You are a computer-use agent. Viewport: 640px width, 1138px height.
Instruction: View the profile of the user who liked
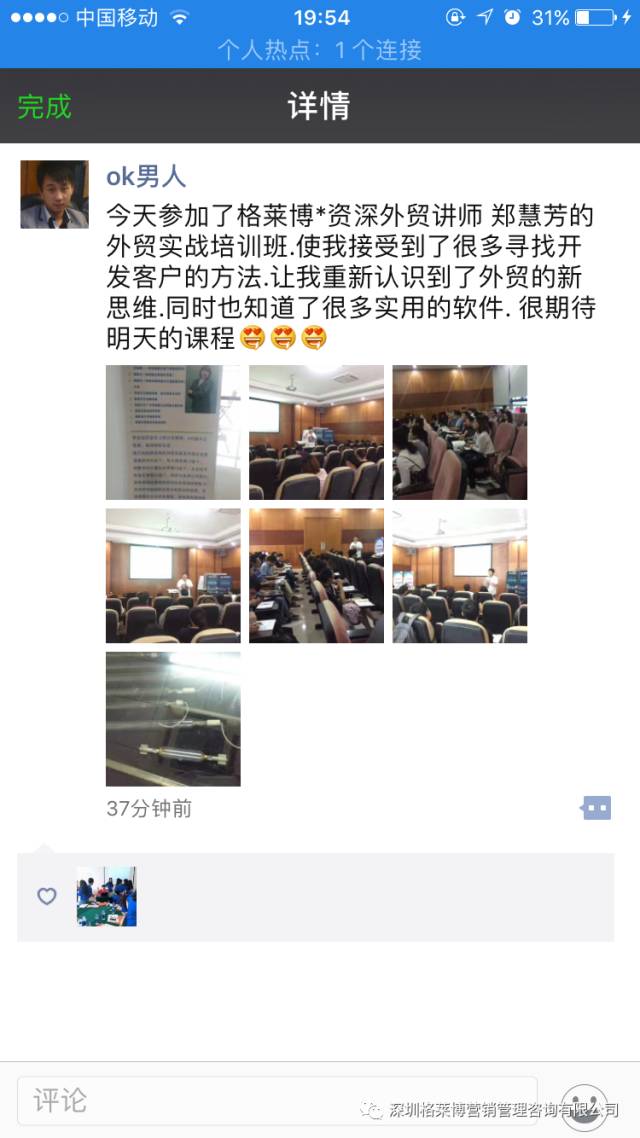[x=107, y=896]
